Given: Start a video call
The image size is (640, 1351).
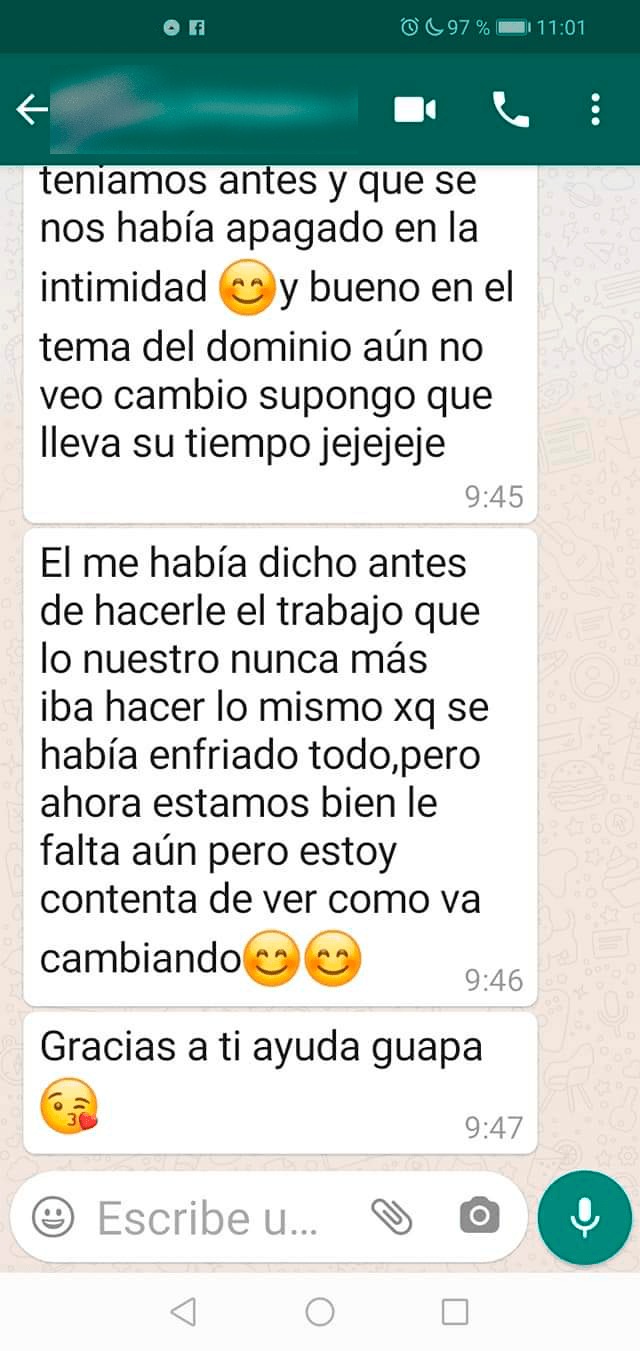Looking at the screenshot, I should point(415,109).
